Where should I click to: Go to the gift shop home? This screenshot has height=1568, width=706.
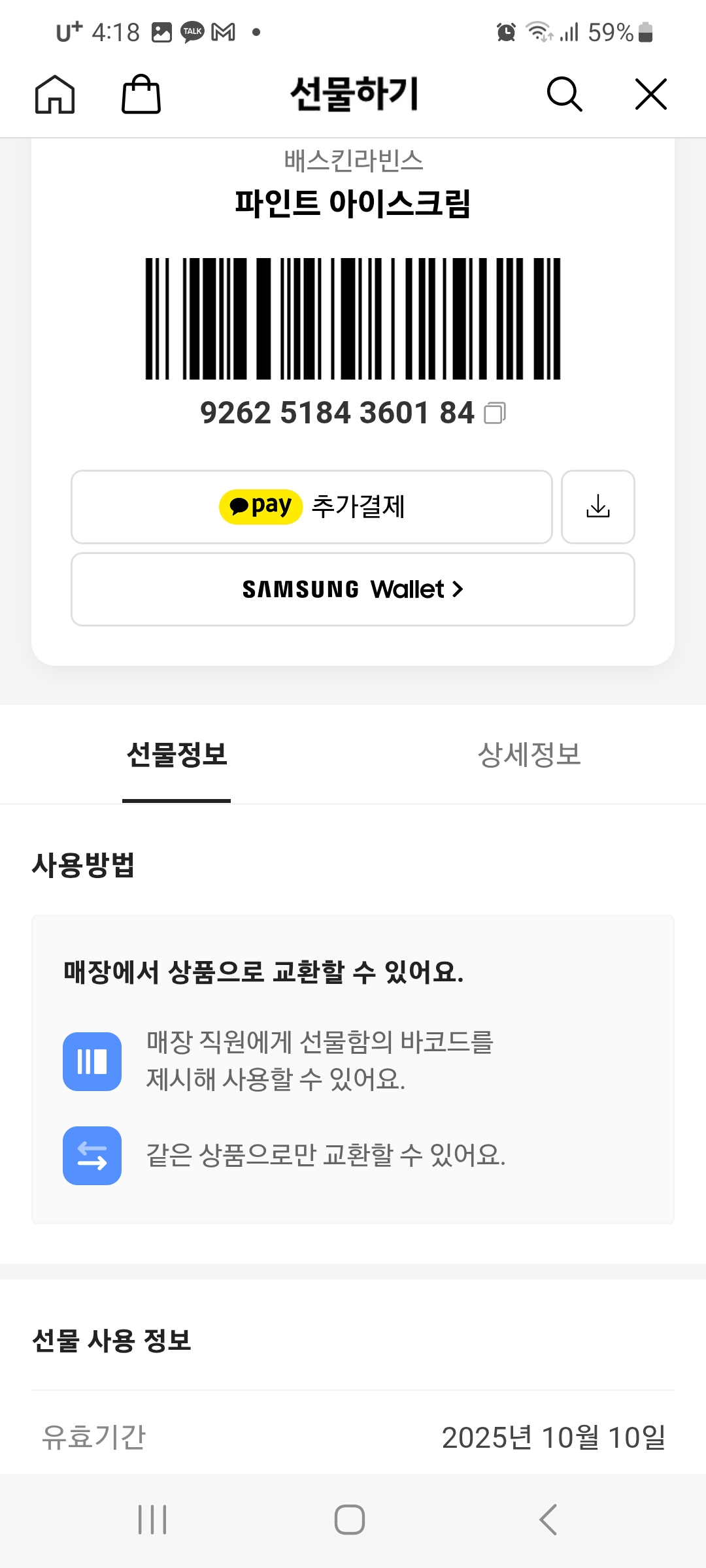coord(55,94)
